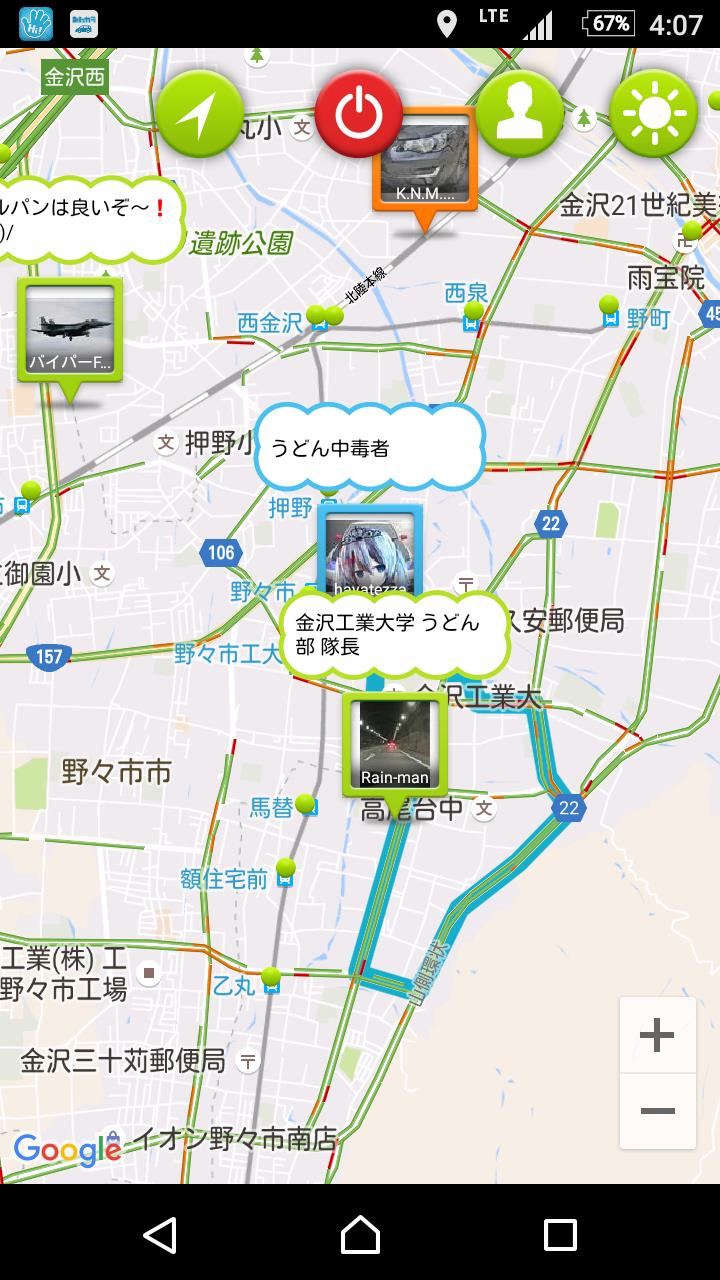Go back using the system back button

tap(160, 1235)
